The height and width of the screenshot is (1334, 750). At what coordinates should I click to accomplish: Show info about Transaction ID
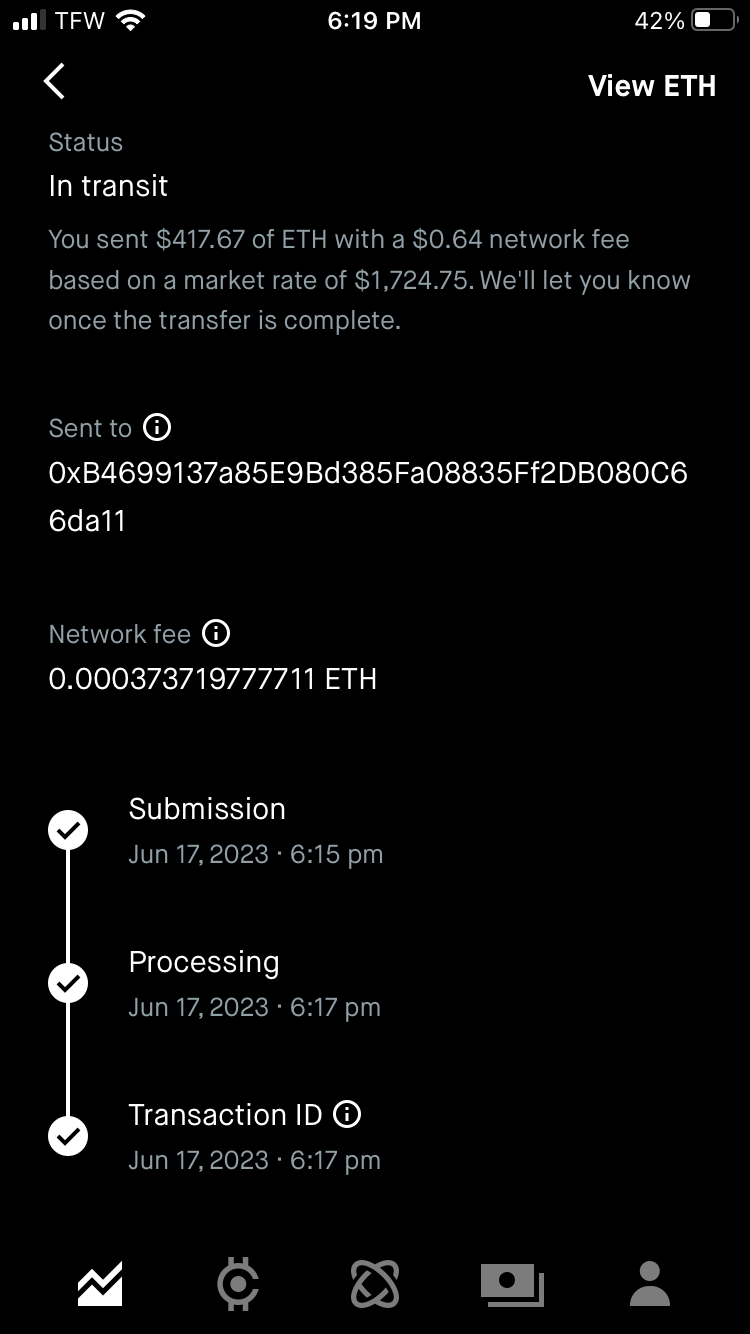pos(347,1114)
